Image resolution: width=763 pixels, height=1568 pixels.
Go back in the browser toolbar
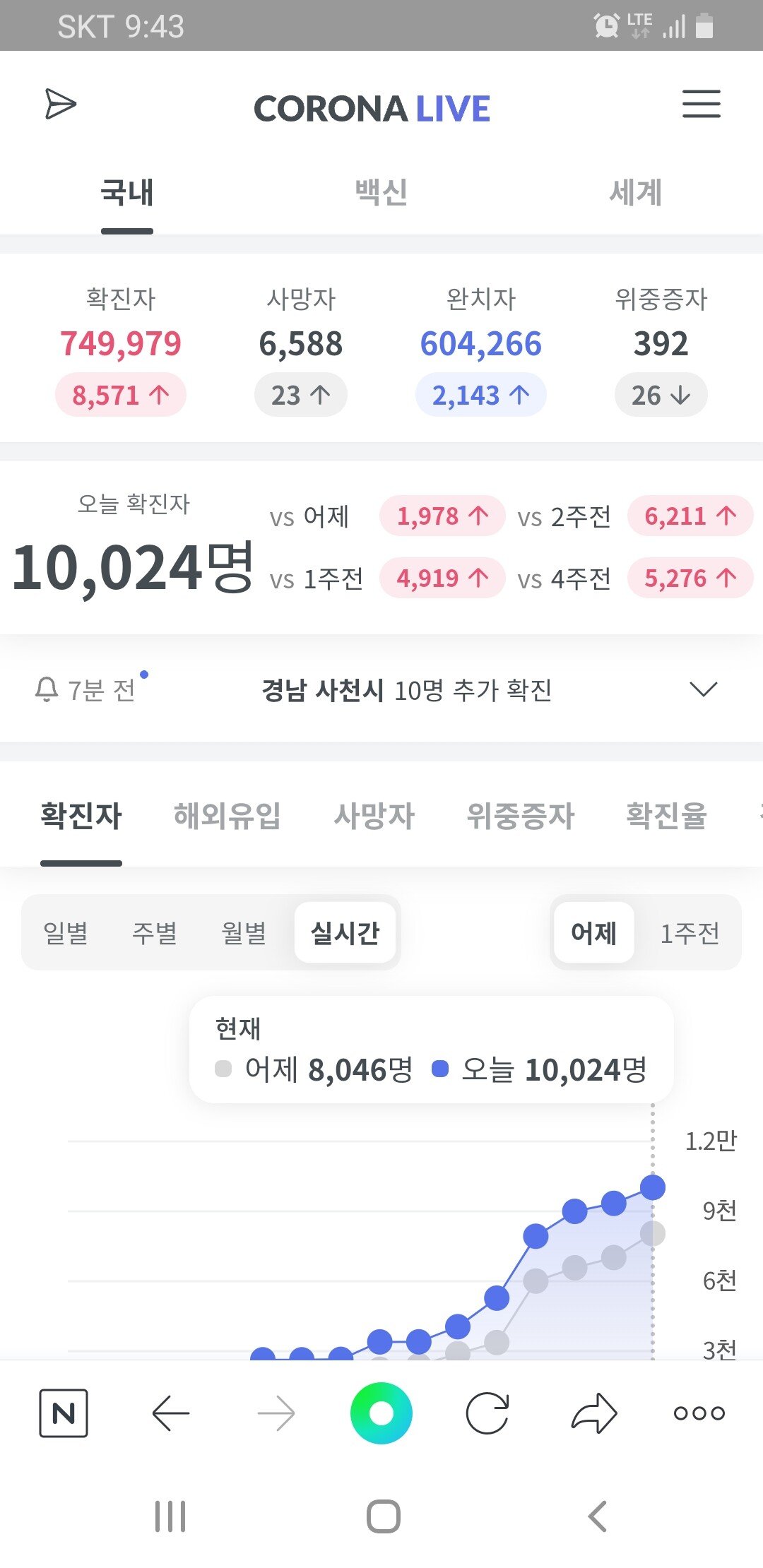pos(170,1413)
